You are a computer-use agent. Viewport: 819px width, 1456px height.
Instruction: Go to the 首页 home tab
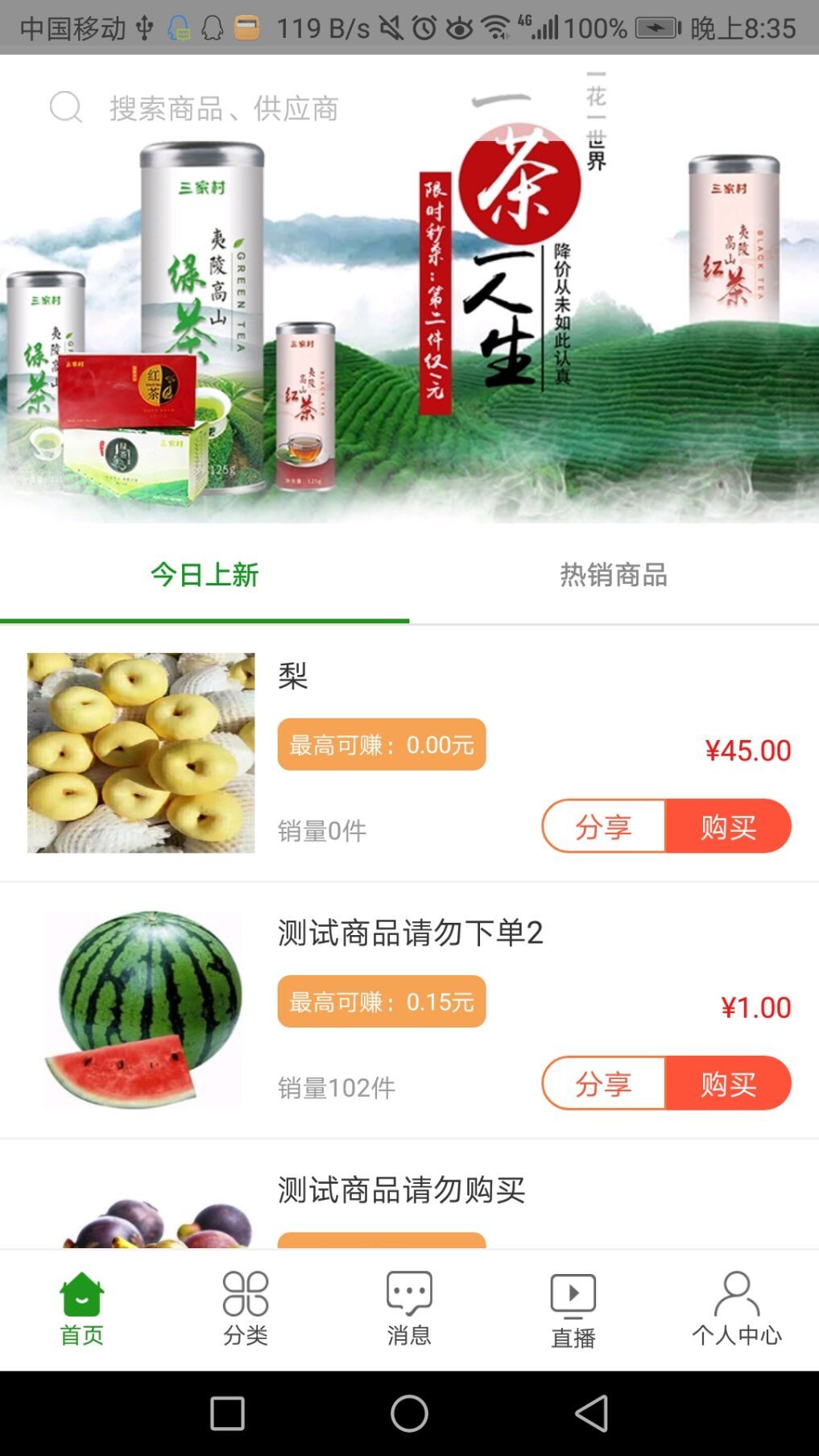(x=82, y=1309)
